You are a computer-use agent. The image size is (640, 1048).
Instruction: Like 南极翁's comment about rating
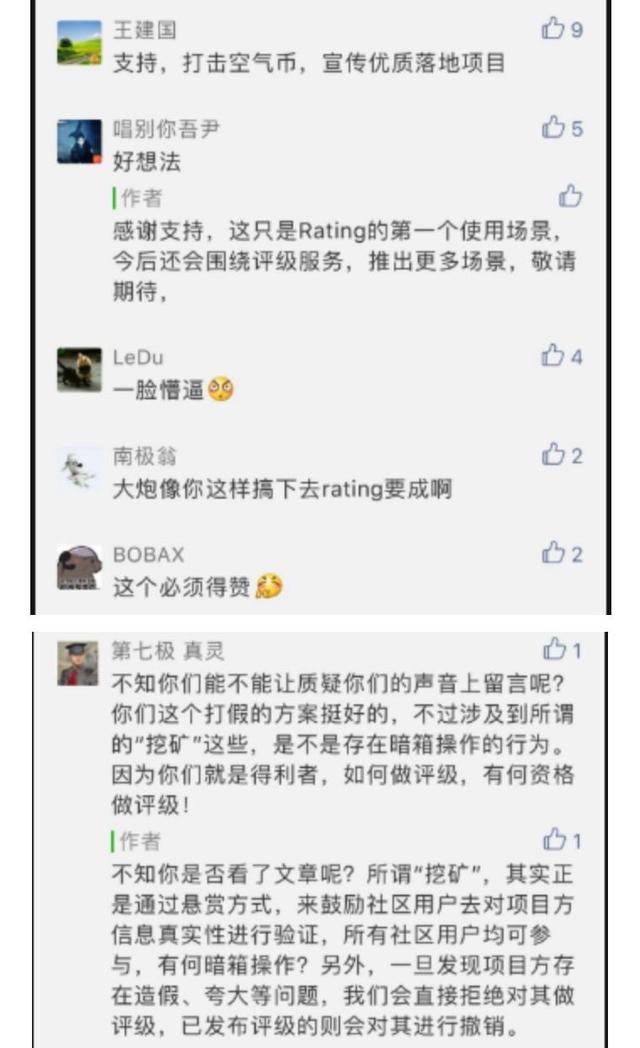coord(553,454)
